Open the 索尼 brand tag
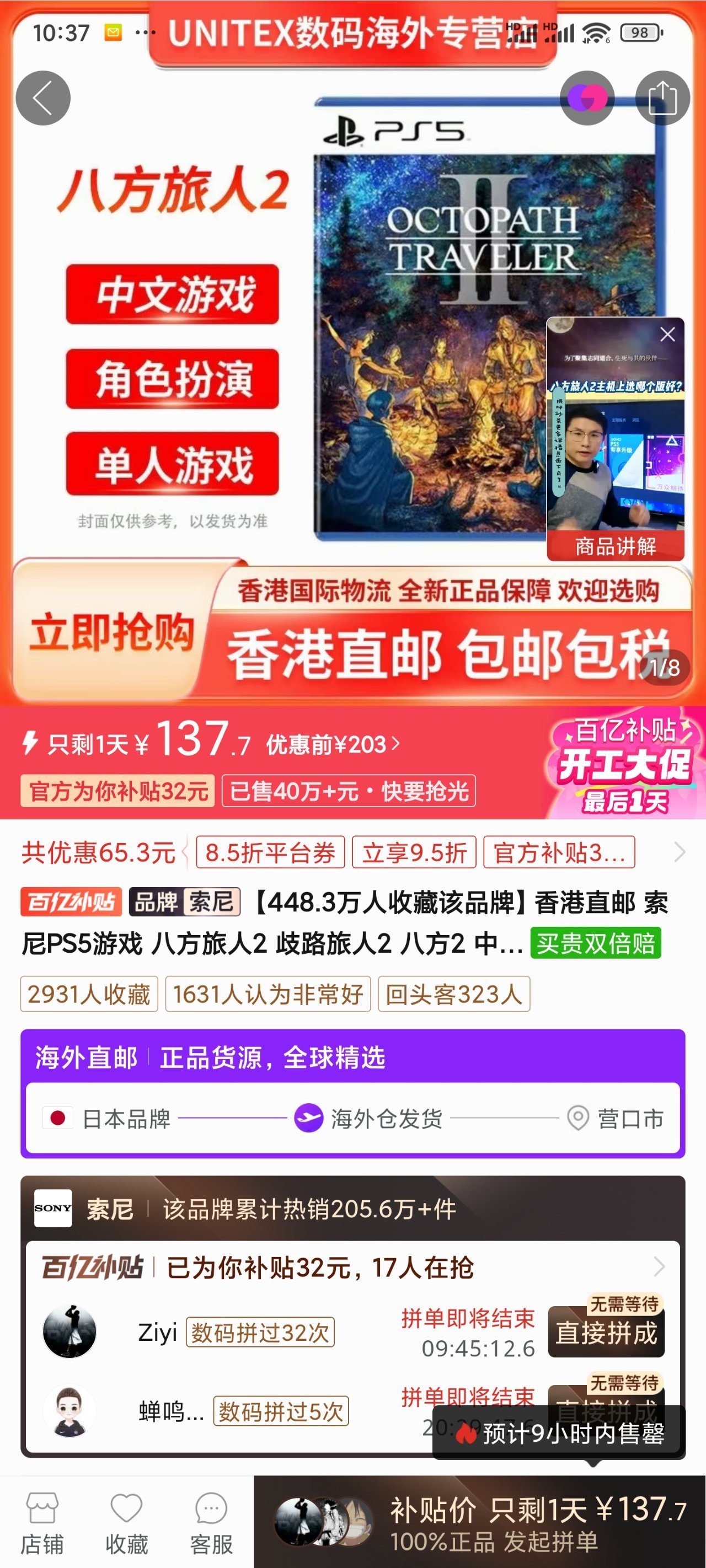 point(185,902)
